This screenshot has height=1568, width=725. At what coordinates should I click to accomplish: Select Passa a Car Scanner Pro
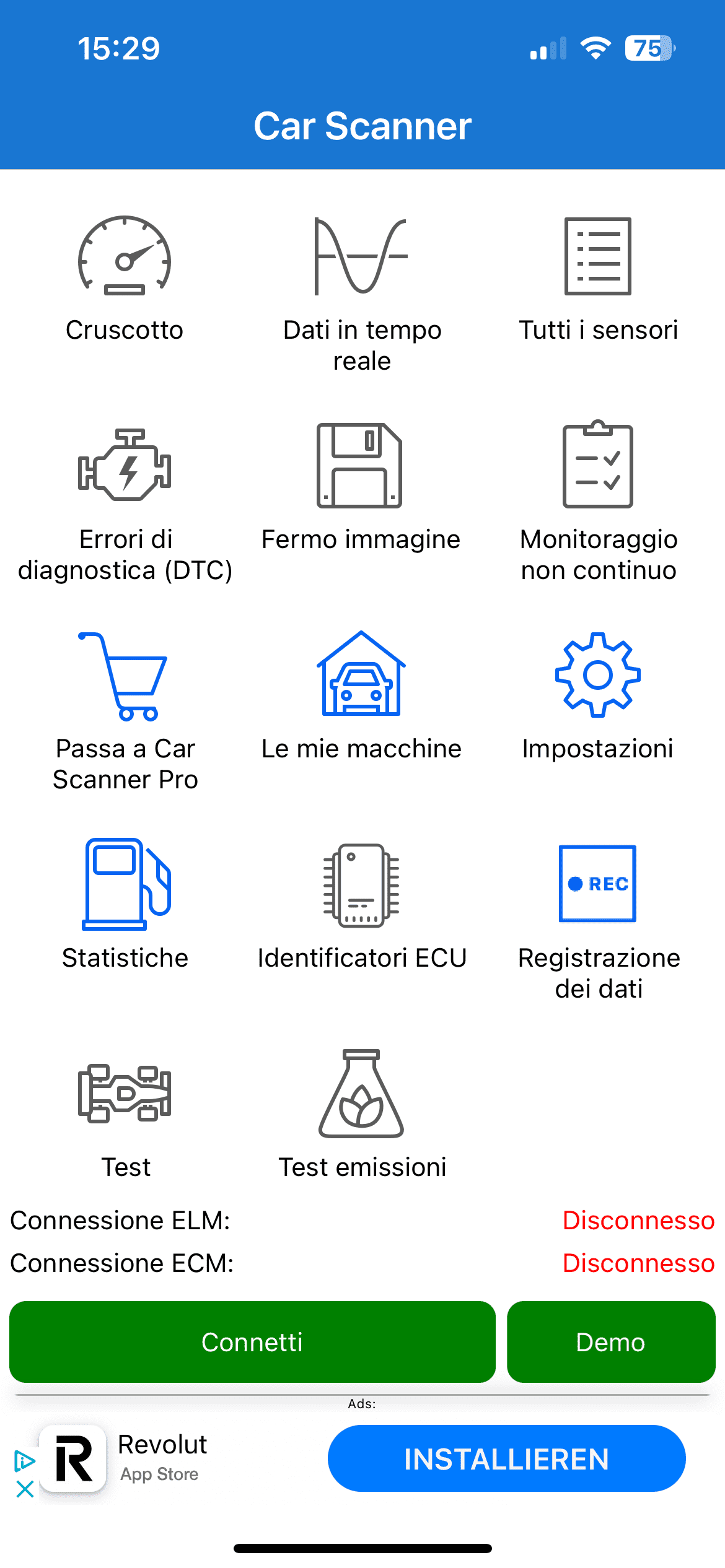coord(125,712)
